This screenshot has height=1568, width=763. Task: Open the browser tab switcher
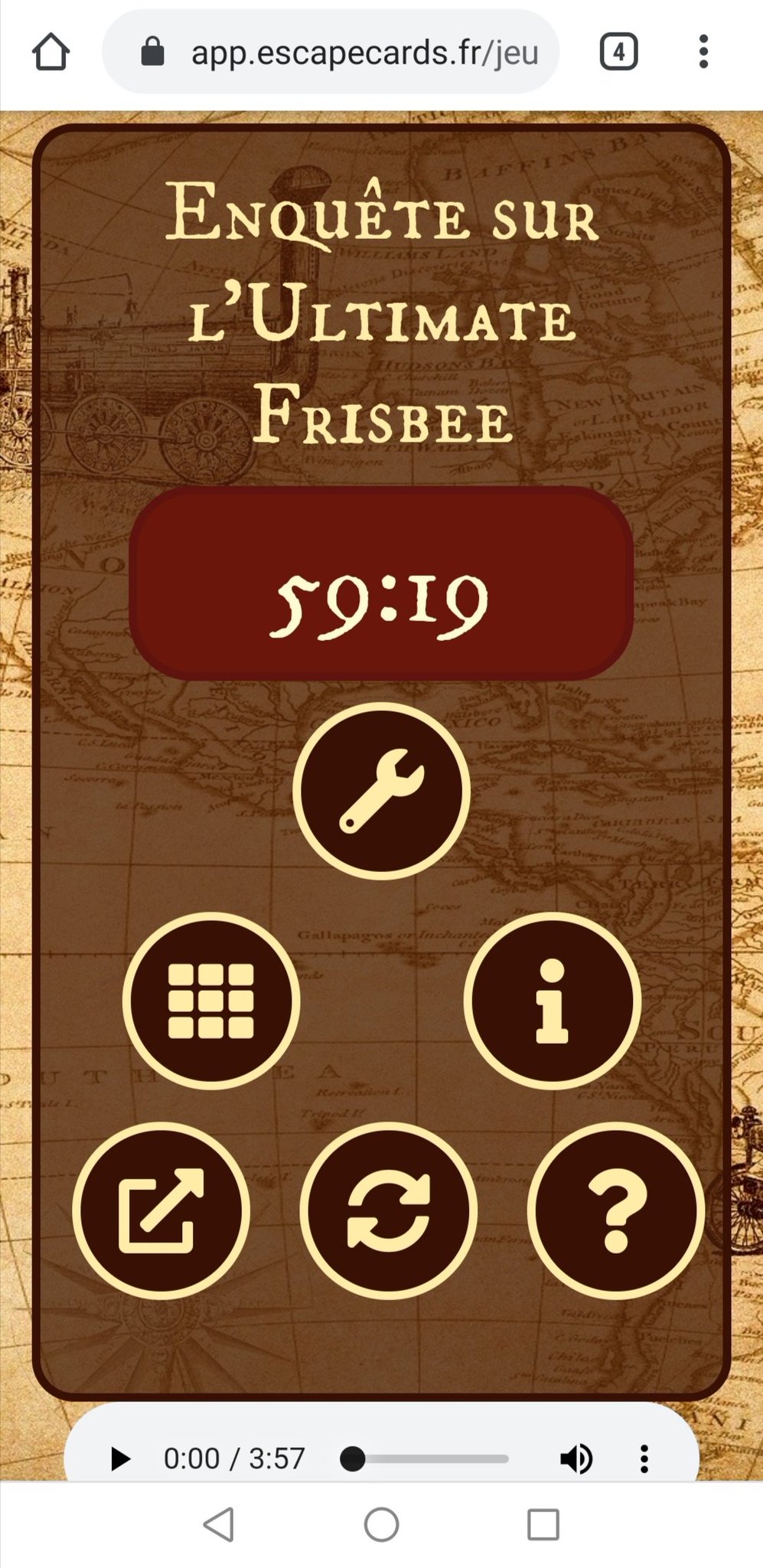pyautogui.click(x=618, y=52)
